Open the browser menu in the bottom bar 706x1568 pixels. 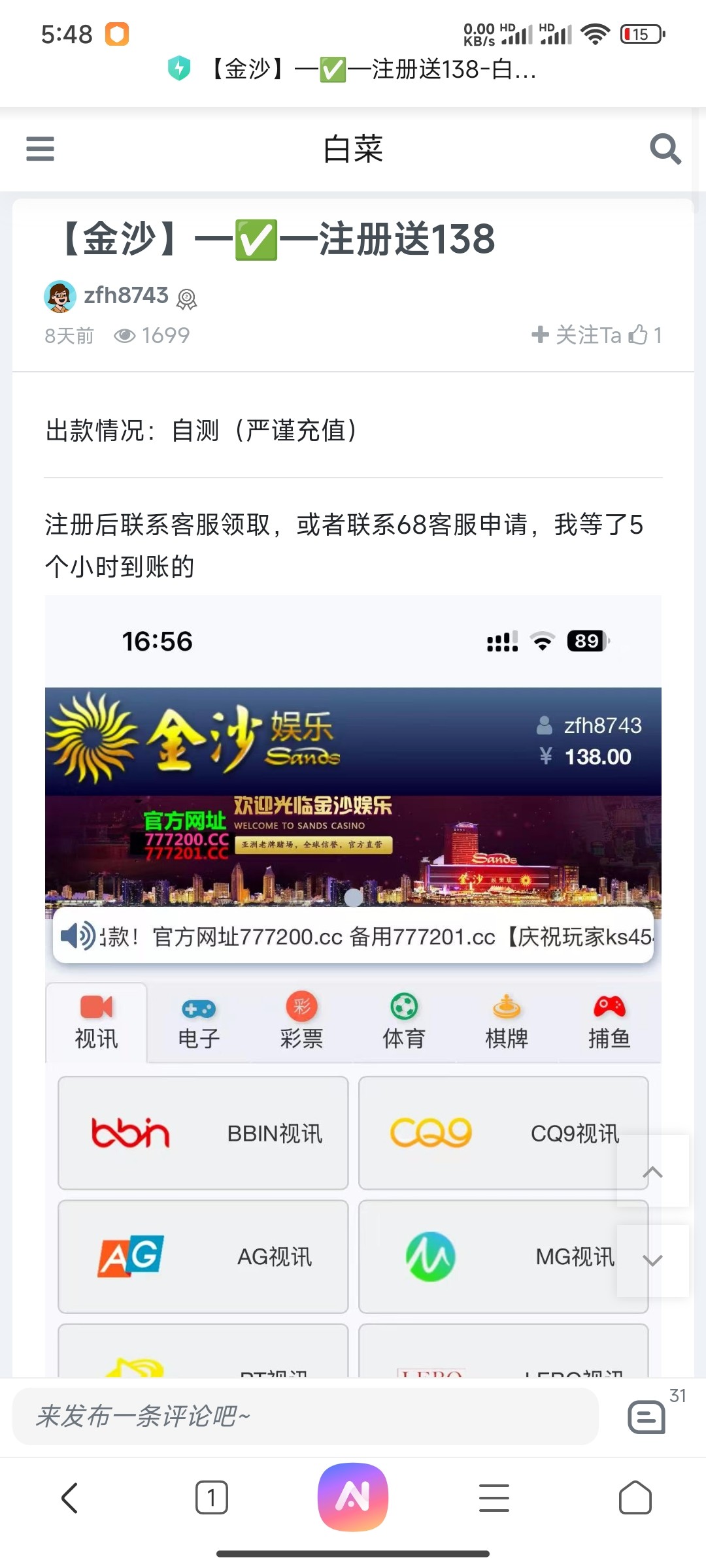494,1497
